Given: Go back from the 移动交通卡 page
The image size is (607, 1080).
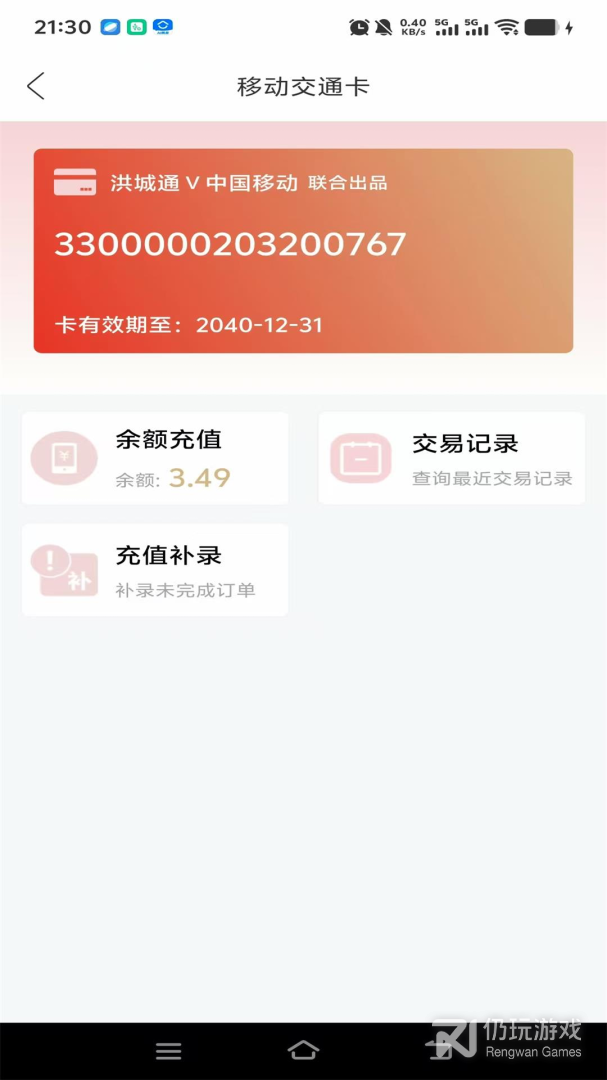Looking at the screenshot, I should click(x=36, y=86).
